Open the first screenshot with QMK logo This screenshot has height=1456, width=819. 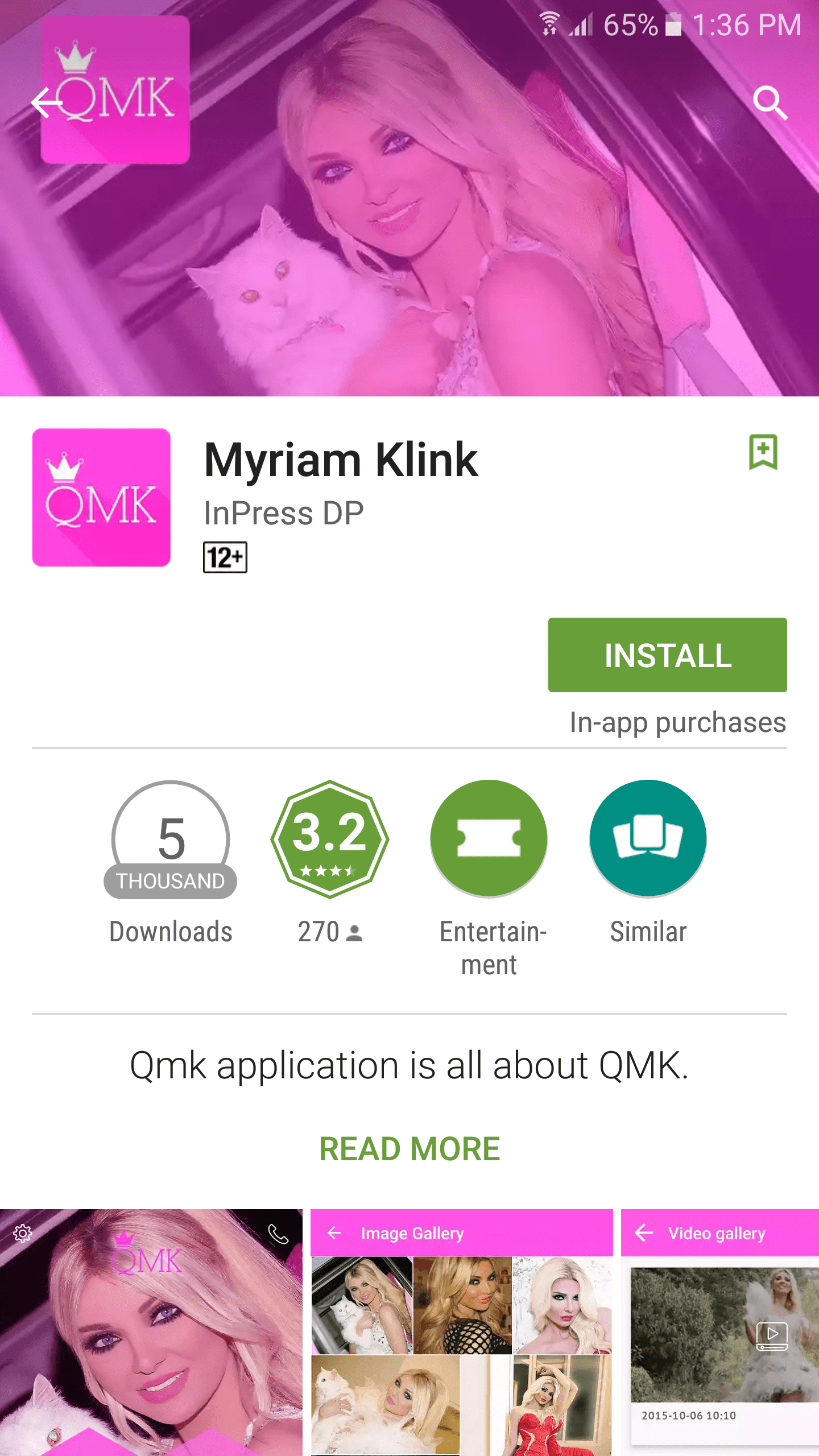click(x=151, y=1331)
